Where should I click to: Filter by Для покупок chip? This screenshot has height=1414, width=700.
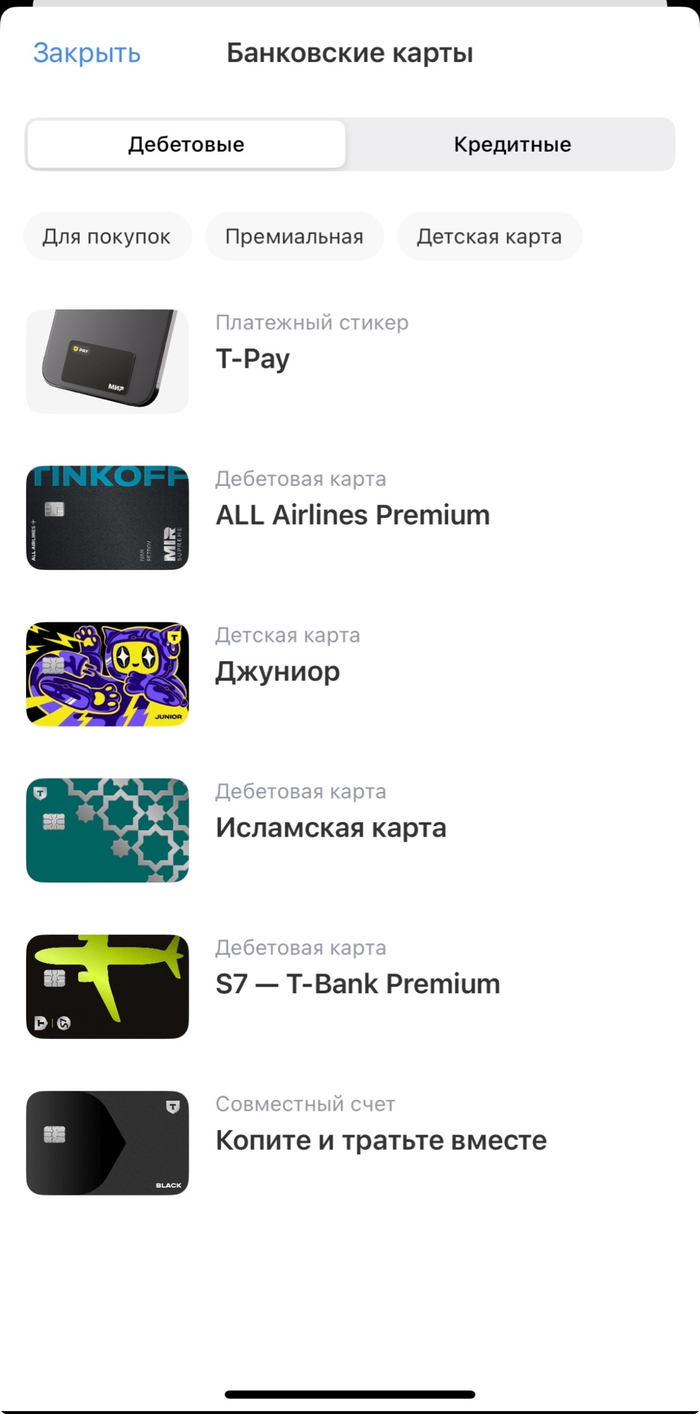(106, 237)
